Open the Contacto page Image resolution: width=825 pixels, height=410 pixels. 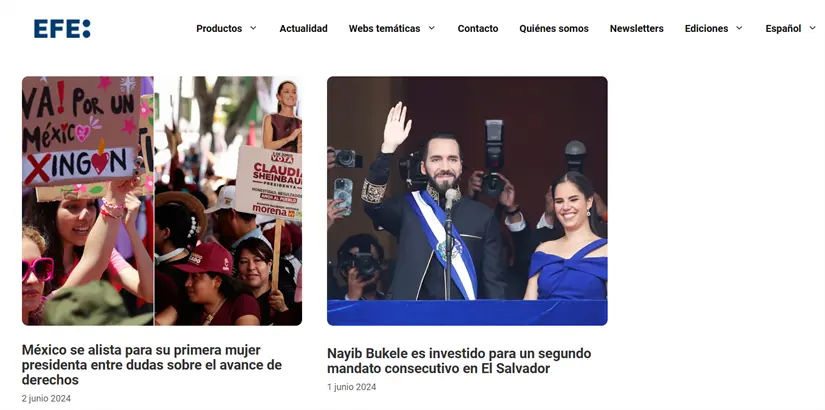tap(477, 28)
